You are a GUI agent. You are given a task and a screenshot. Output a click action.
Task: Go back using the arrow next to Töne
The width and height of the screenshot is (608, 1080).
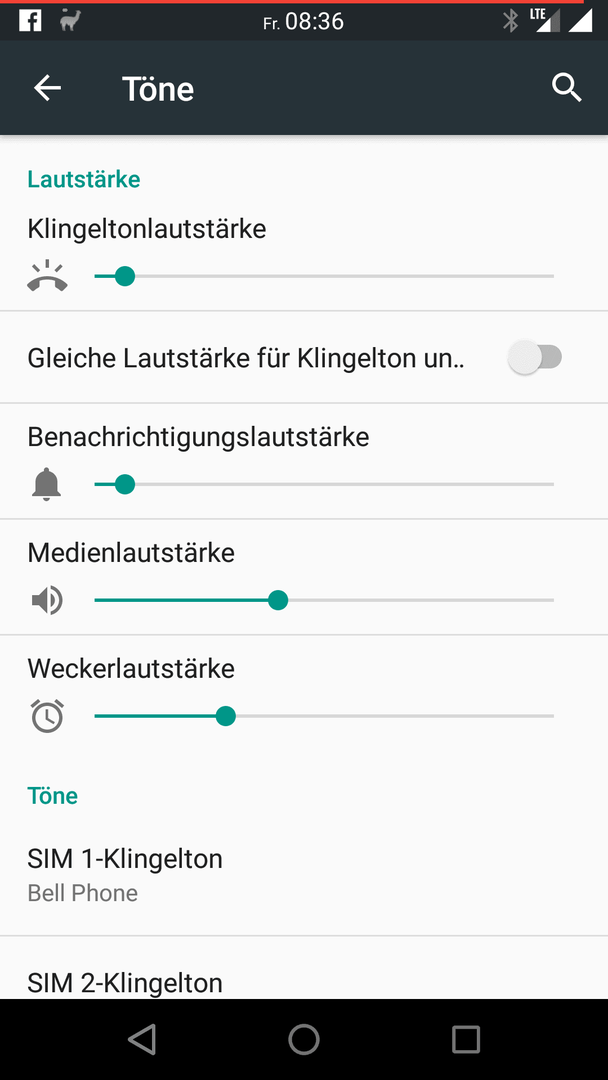click(x=48, y=88)
